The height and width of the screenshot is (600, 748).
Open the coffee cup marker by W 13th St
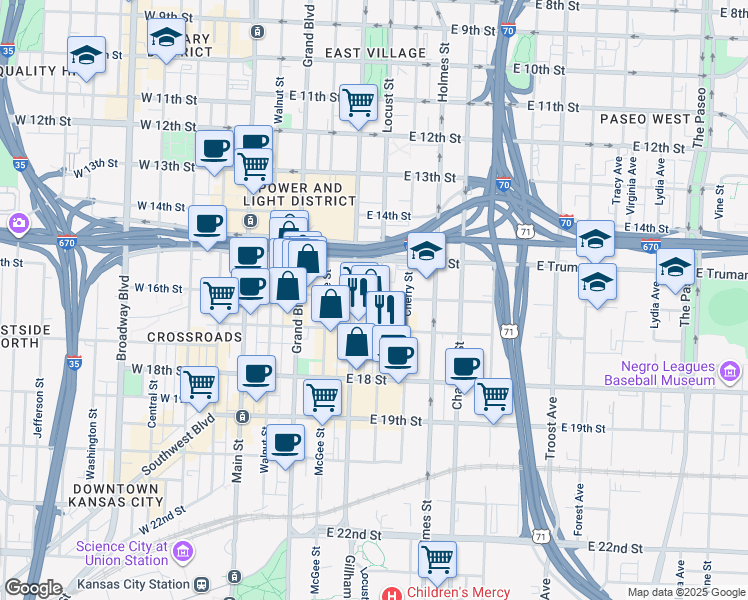pyautogui.click(x=214, y=151)
